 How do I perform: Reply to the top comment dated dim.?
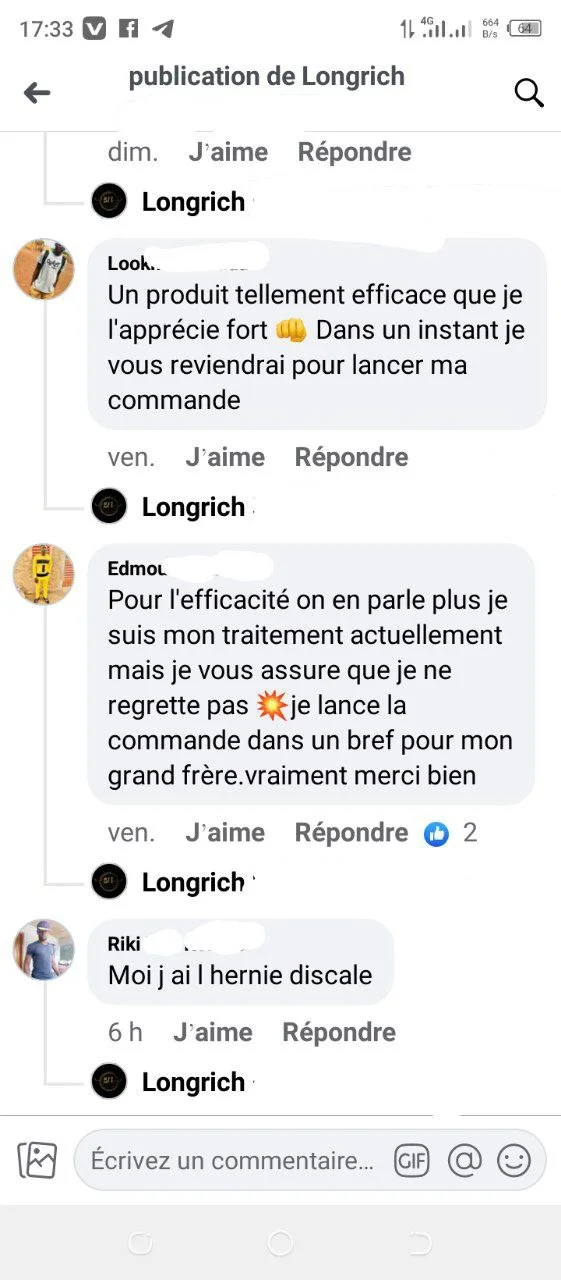click(x=355, y=152)
